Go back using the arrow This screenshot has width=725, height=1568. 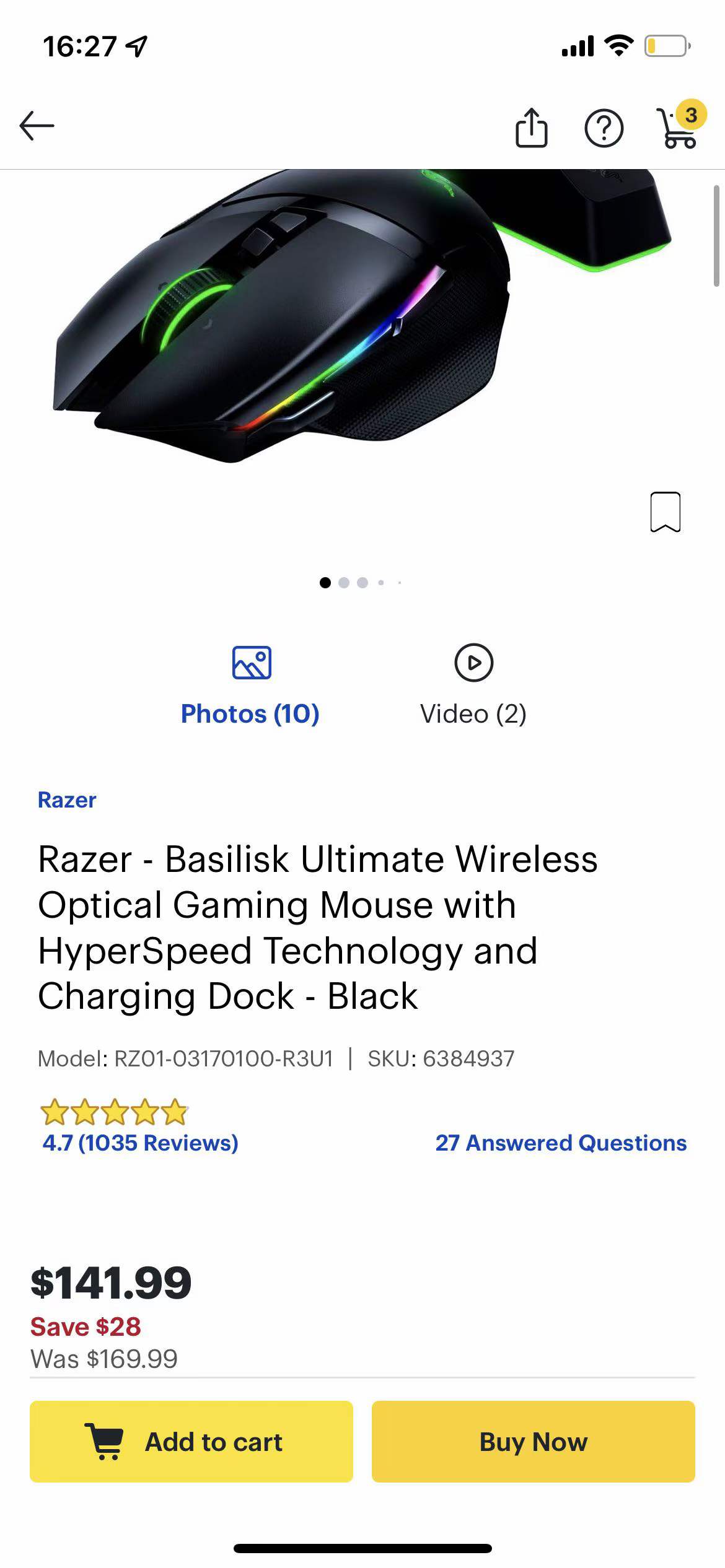(x=37, y=126)
